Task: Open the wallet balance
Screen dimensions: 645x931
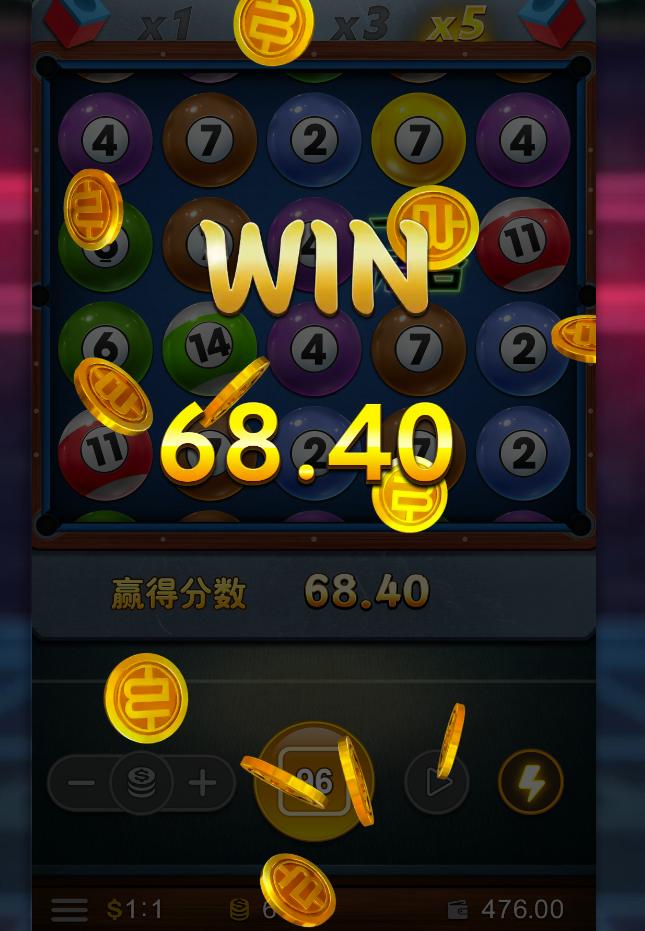Action: (506, 909)
